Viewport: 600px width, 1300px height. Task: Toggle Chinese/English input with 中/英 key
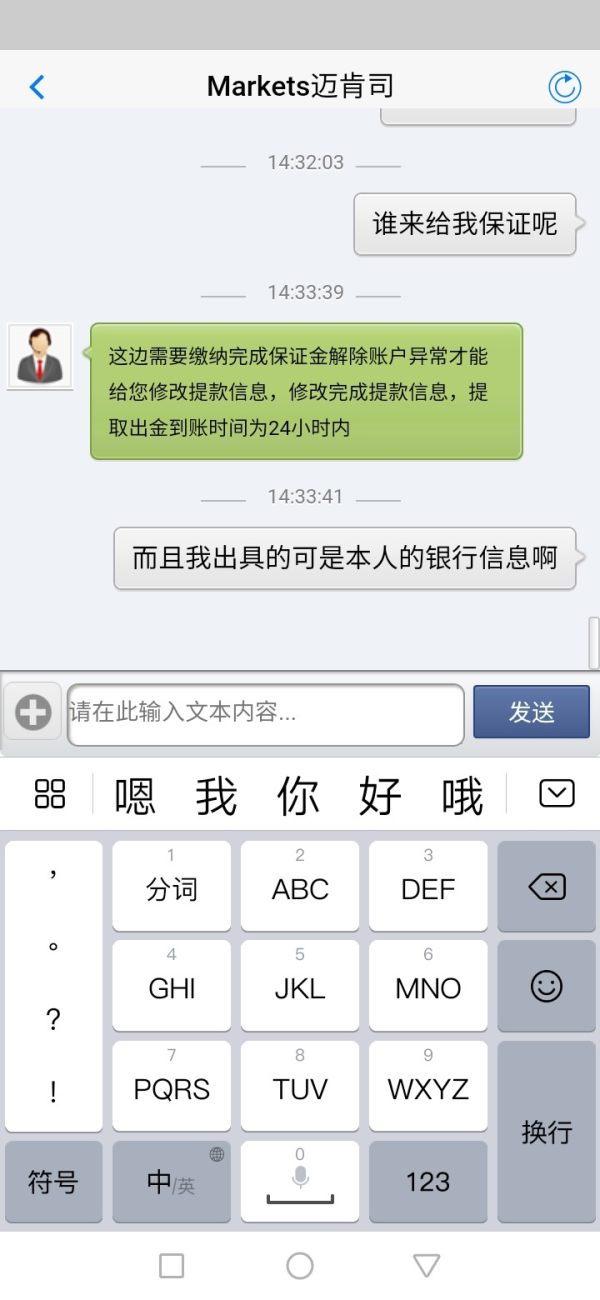171,1182
